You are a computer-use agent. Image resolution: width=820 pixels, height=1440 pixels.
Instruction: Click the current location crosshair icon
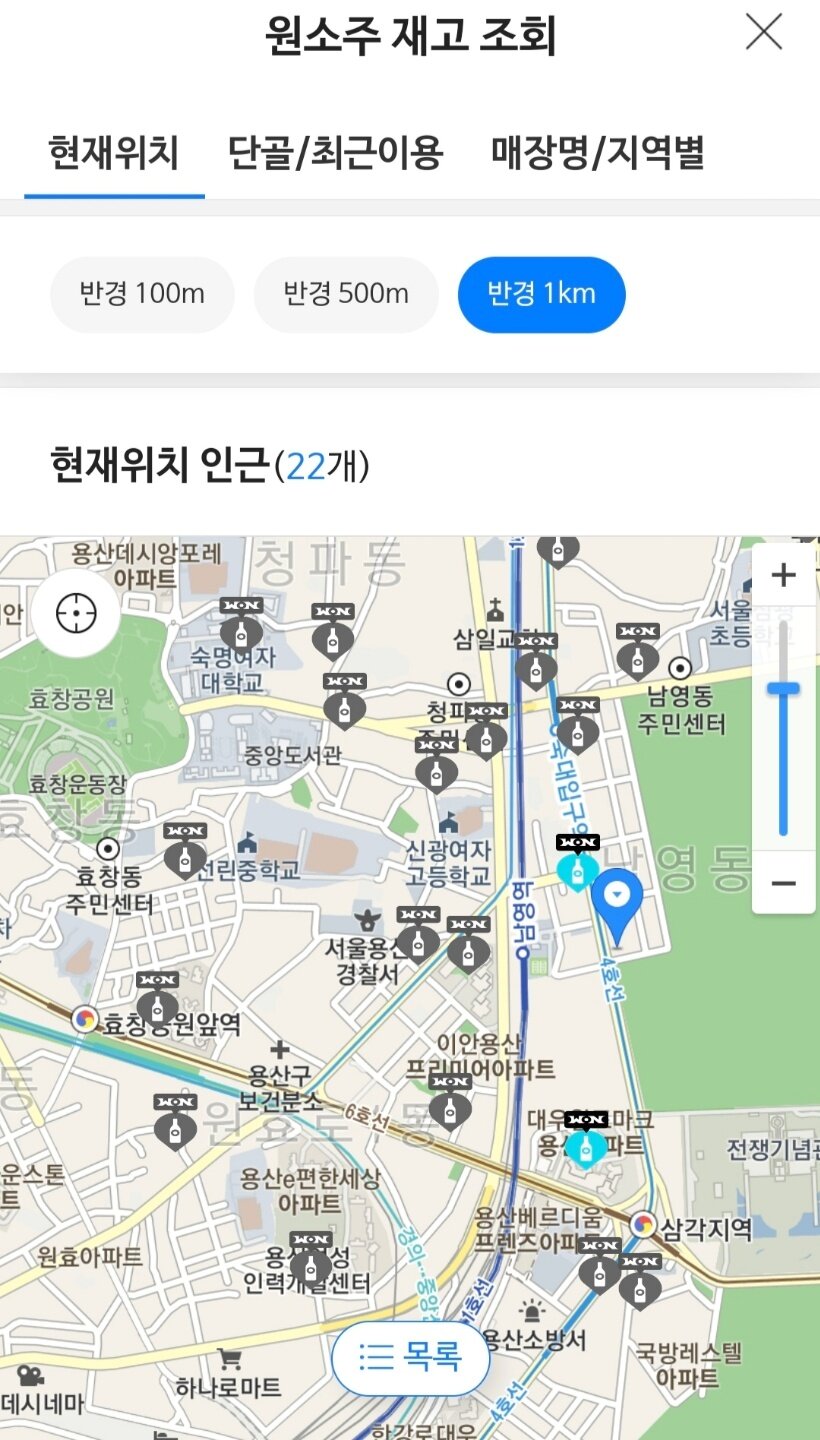pos(75,613)
